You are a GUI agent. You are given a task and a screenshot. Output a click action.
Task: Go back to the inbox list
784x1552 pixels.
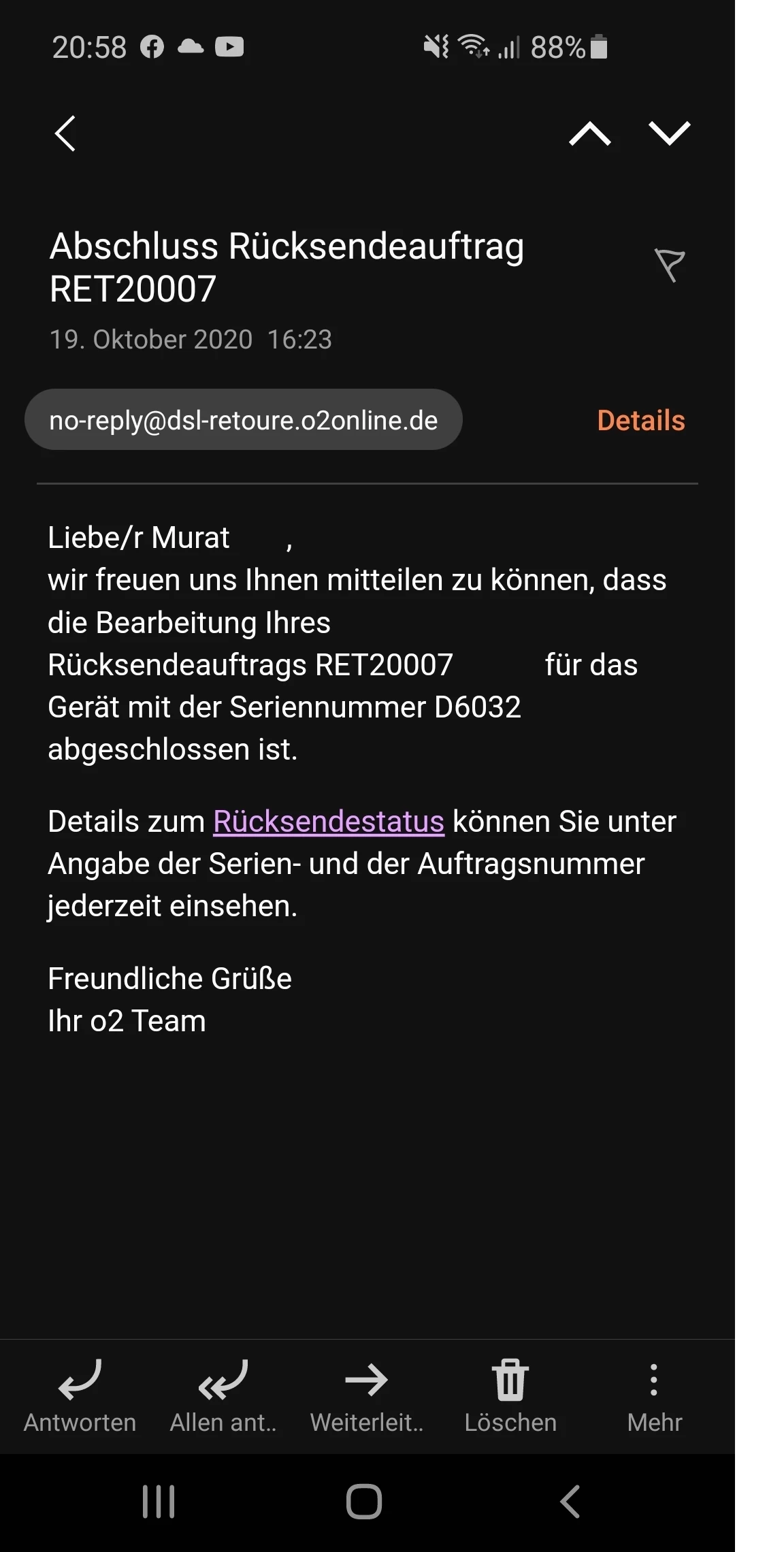pyautogui.click(x=65, y=133)
